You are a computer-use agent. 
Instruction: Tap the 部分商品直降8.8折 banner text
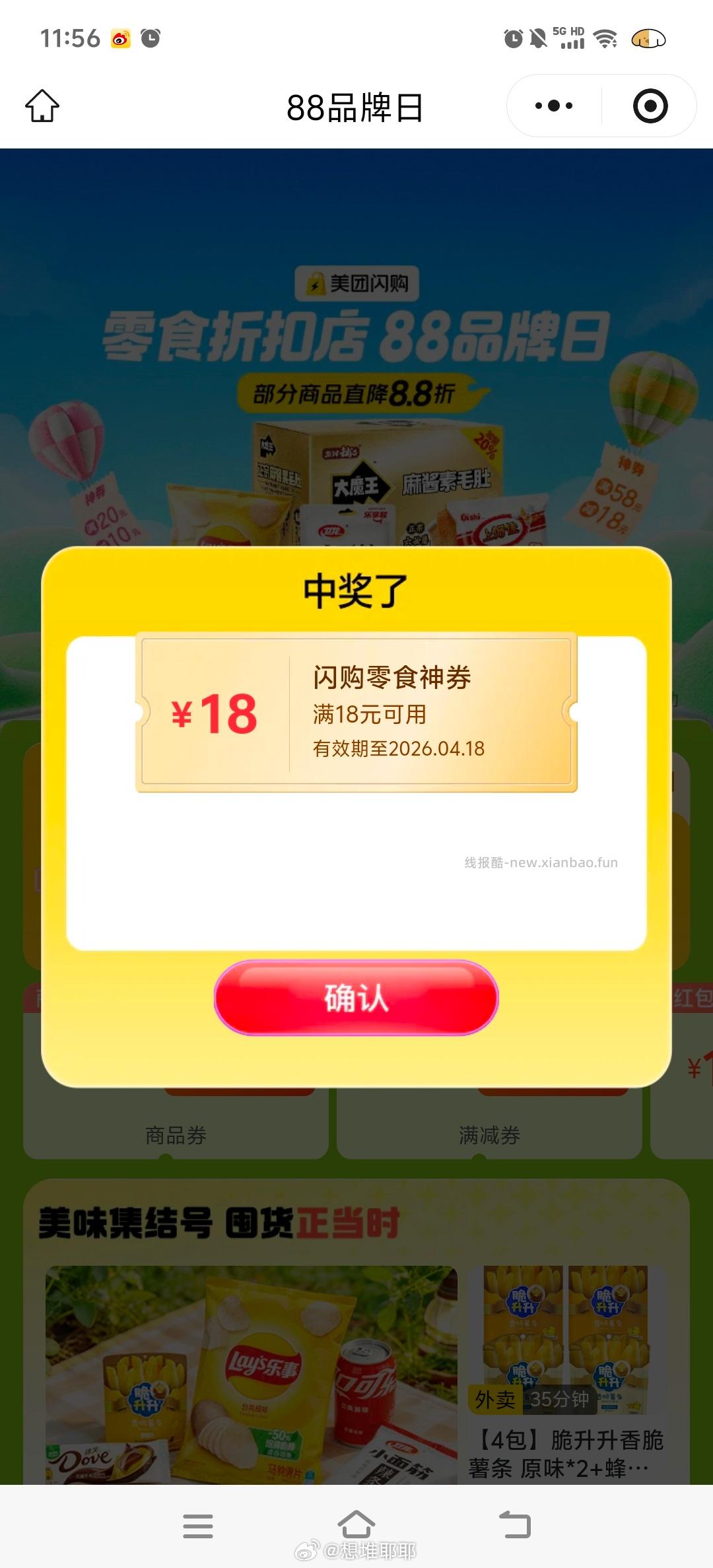(356, 392)
